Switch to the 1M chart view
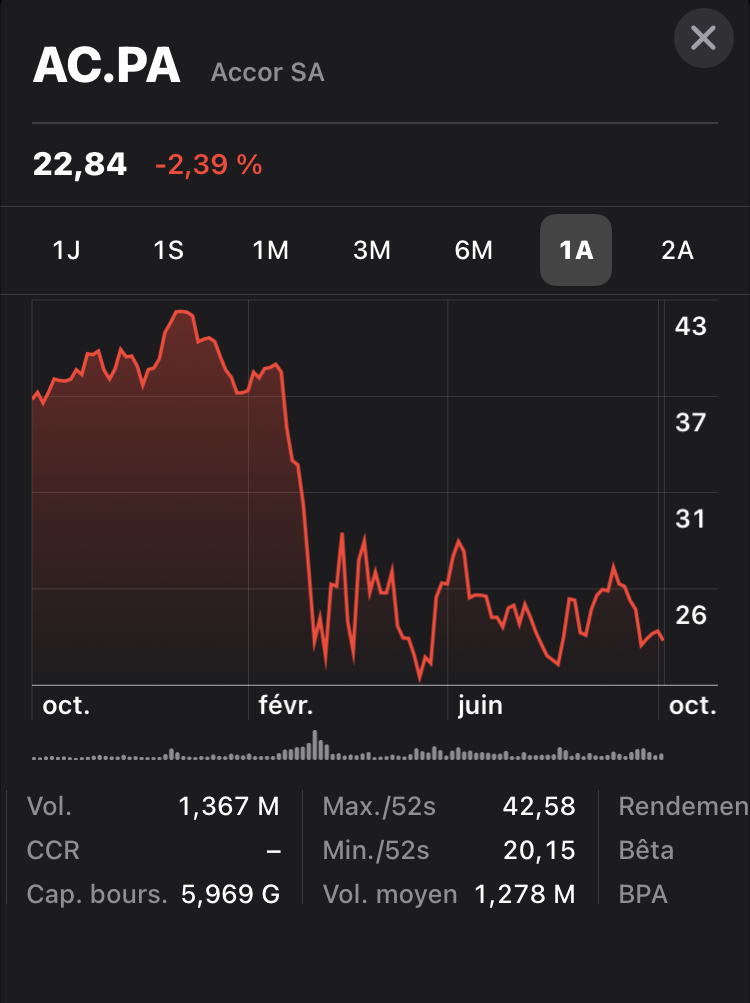This screenshot has height=1003, width=750. point(269,251)
